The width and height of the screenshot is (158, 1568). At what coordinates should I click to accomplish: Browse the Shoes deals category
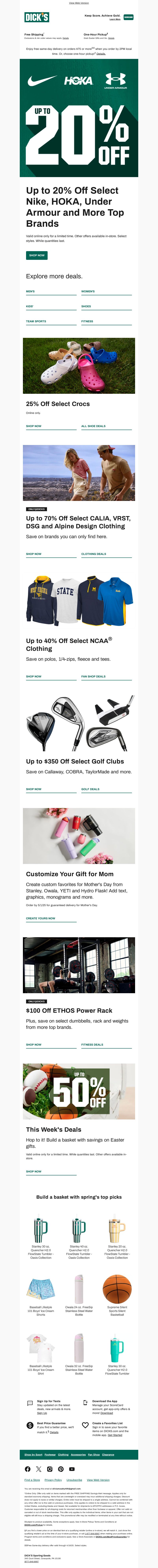pyautogui.click(x=86, y=306)
